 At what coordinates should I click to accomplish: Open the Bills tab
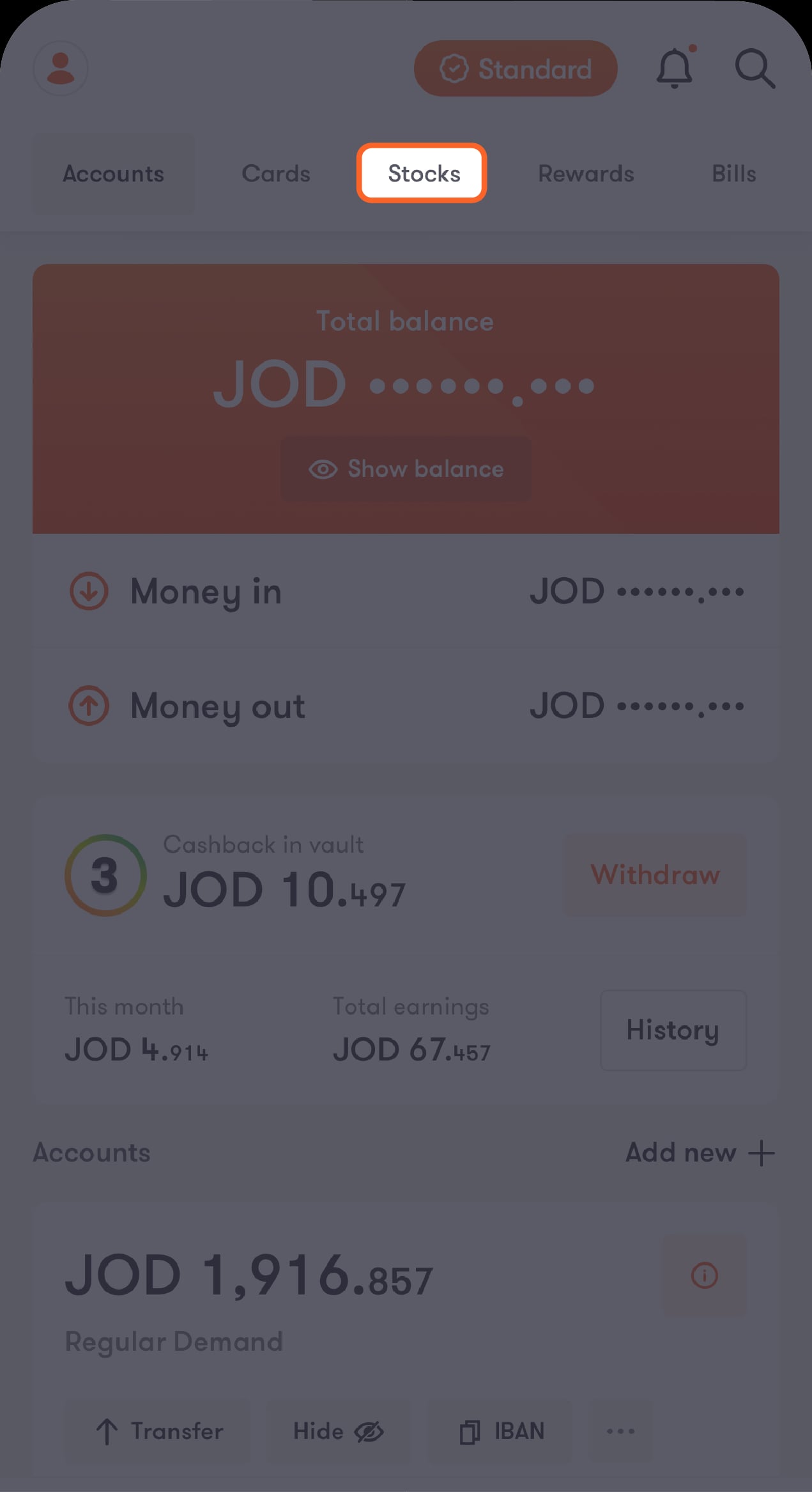[734, 173]
